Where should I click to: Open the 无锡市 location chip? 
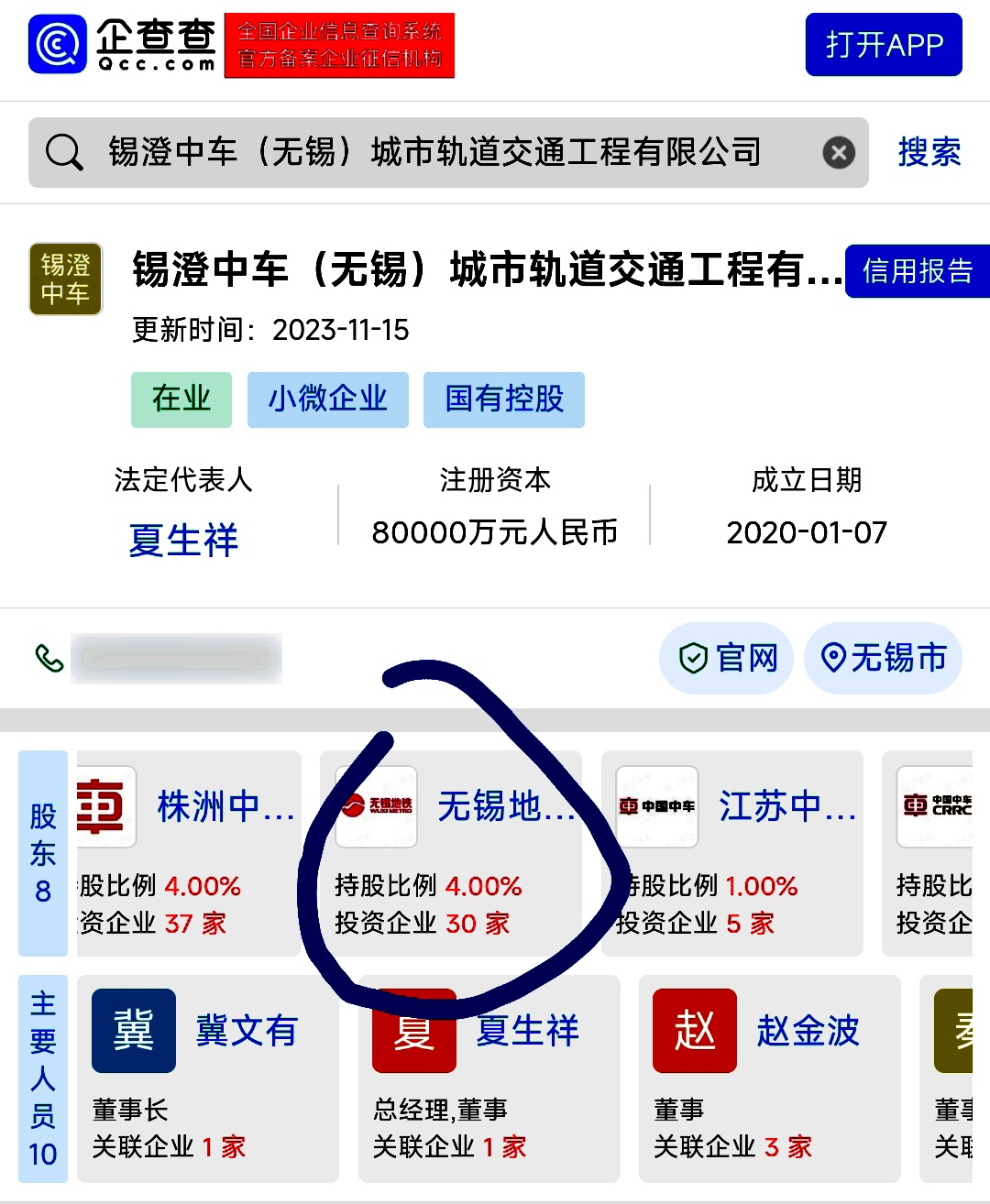[x=883, y=658]
